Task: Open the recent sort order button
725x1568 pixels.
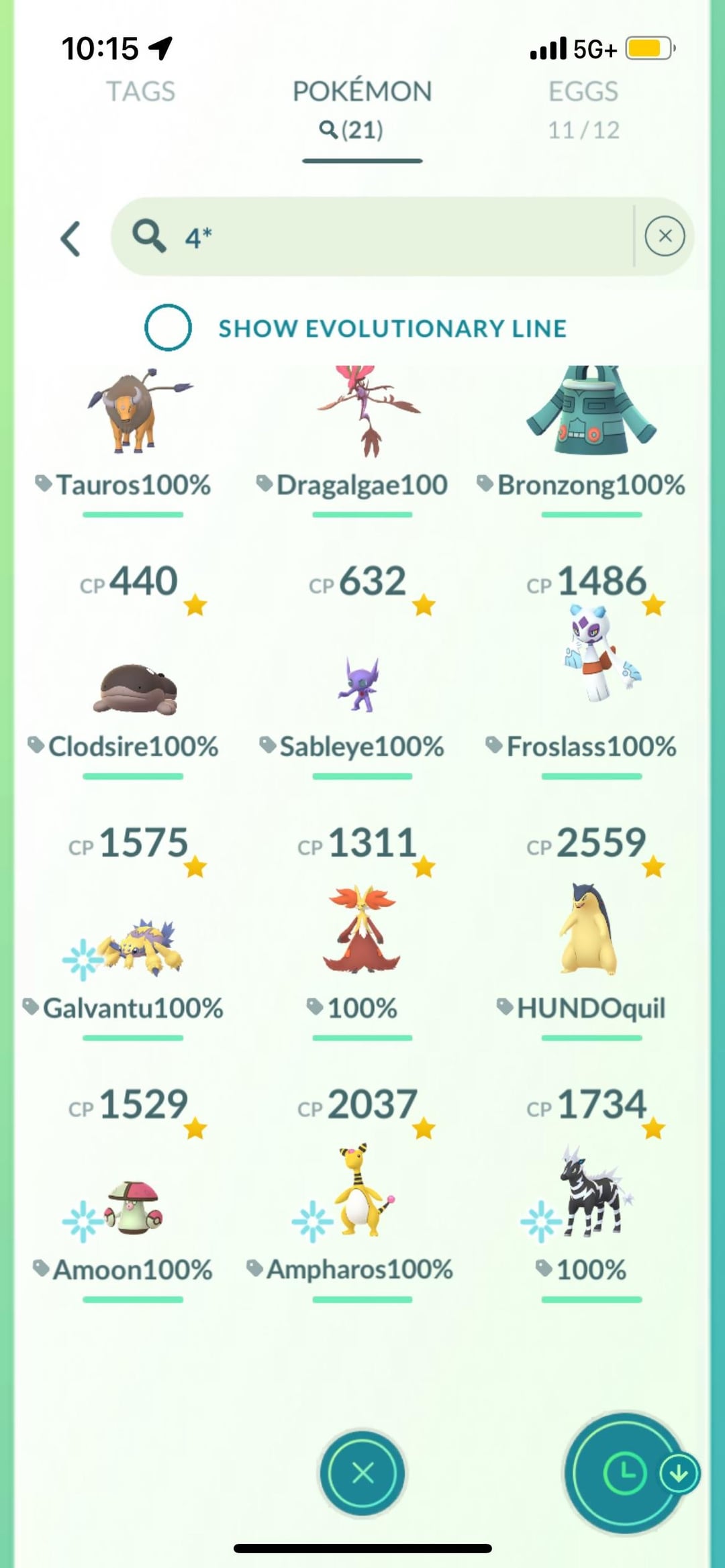Action: click(624, 1473)
